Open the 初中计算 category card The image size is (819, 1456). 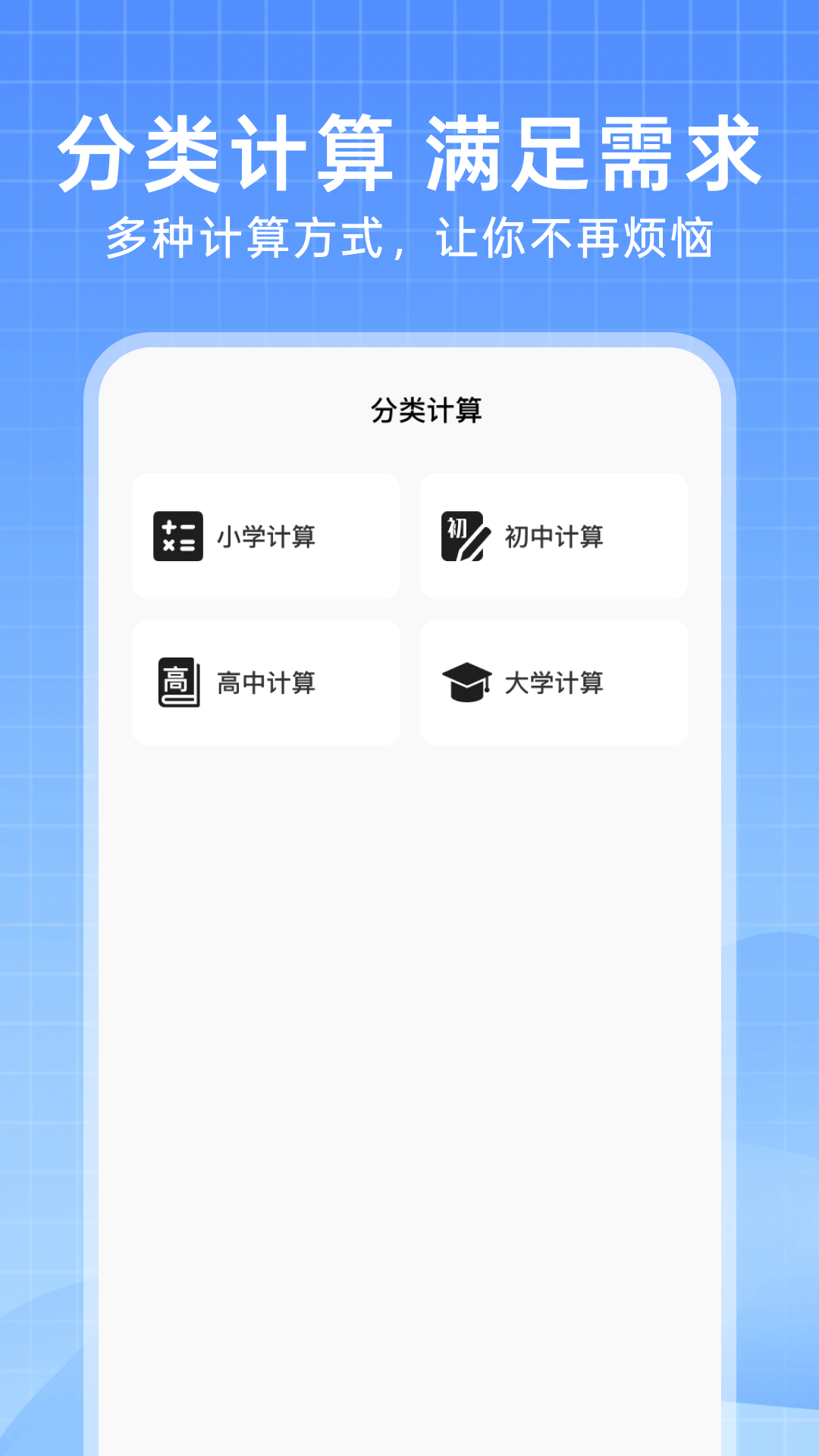pos(554,535)
